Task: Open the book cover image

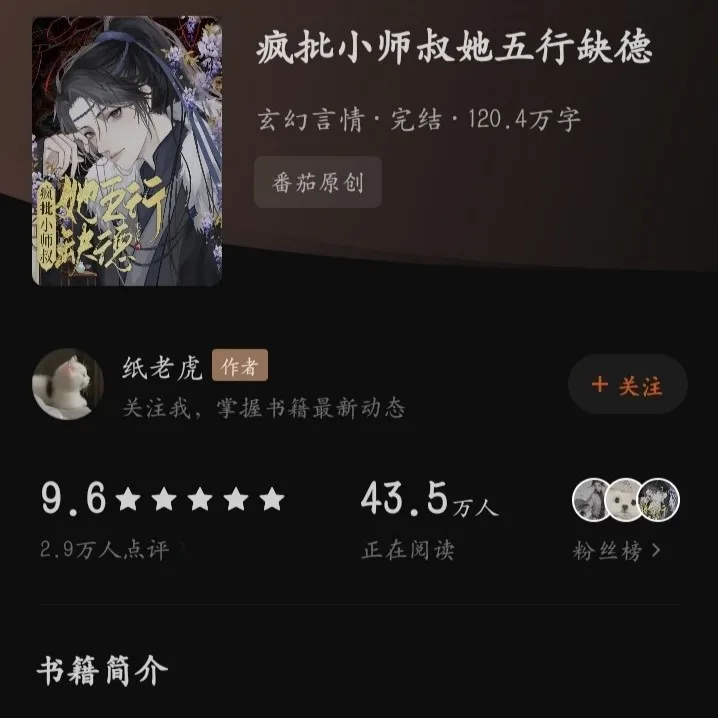Action: (127, 150)
